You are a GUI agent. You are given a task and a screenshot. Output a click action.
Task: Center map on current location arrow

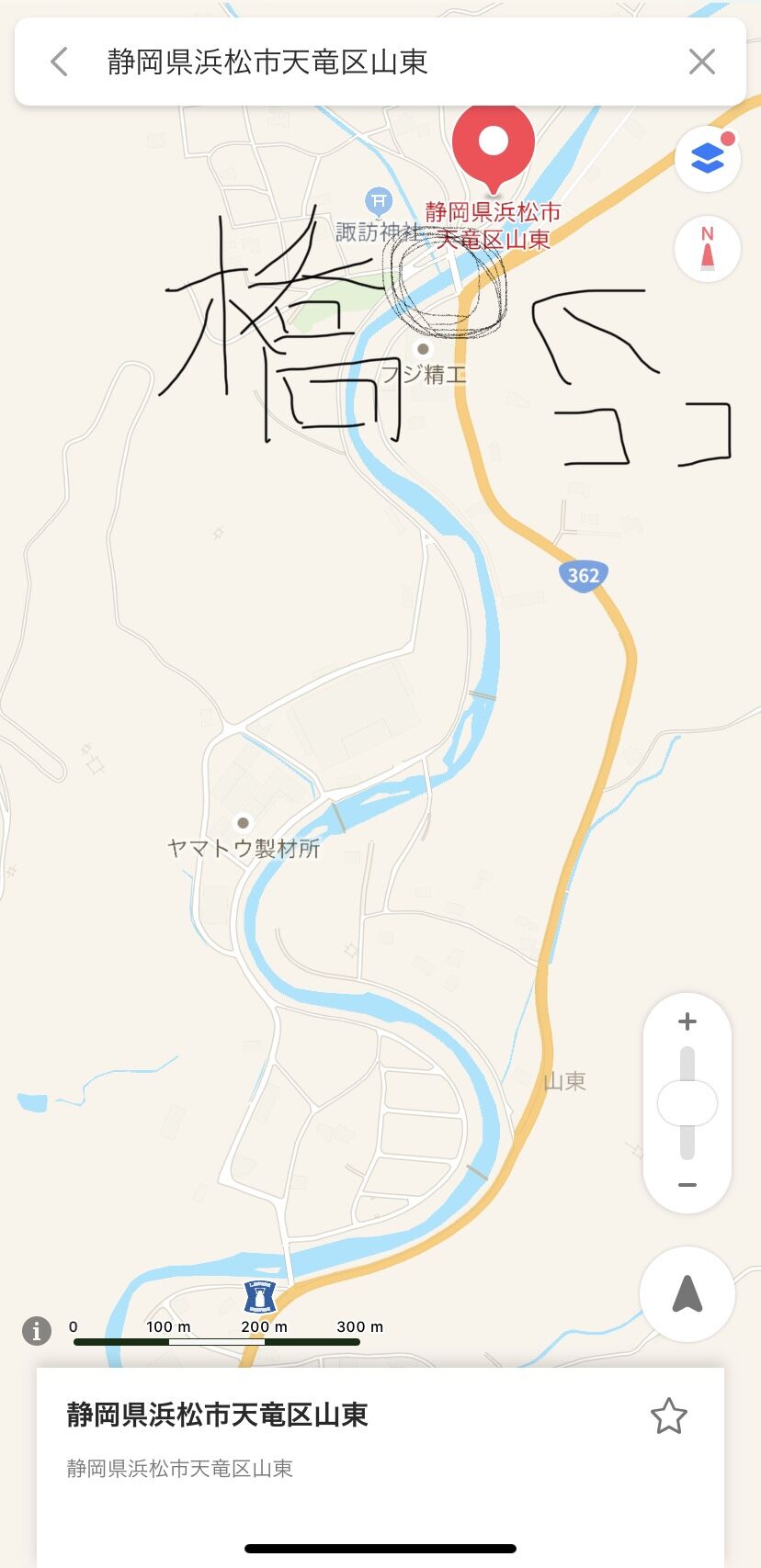click(x=687, y=1294)
